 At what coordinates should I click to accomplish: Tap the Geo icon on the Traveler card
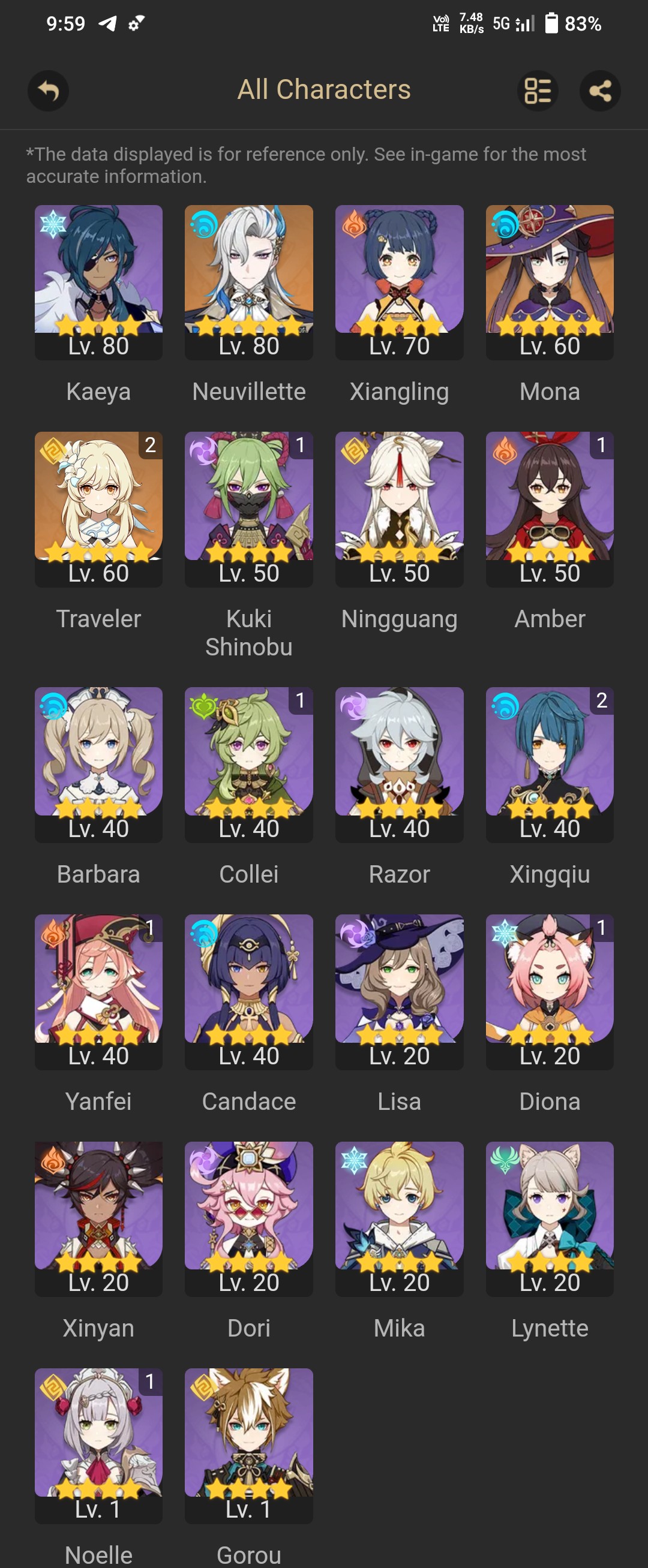pos(53,450)
